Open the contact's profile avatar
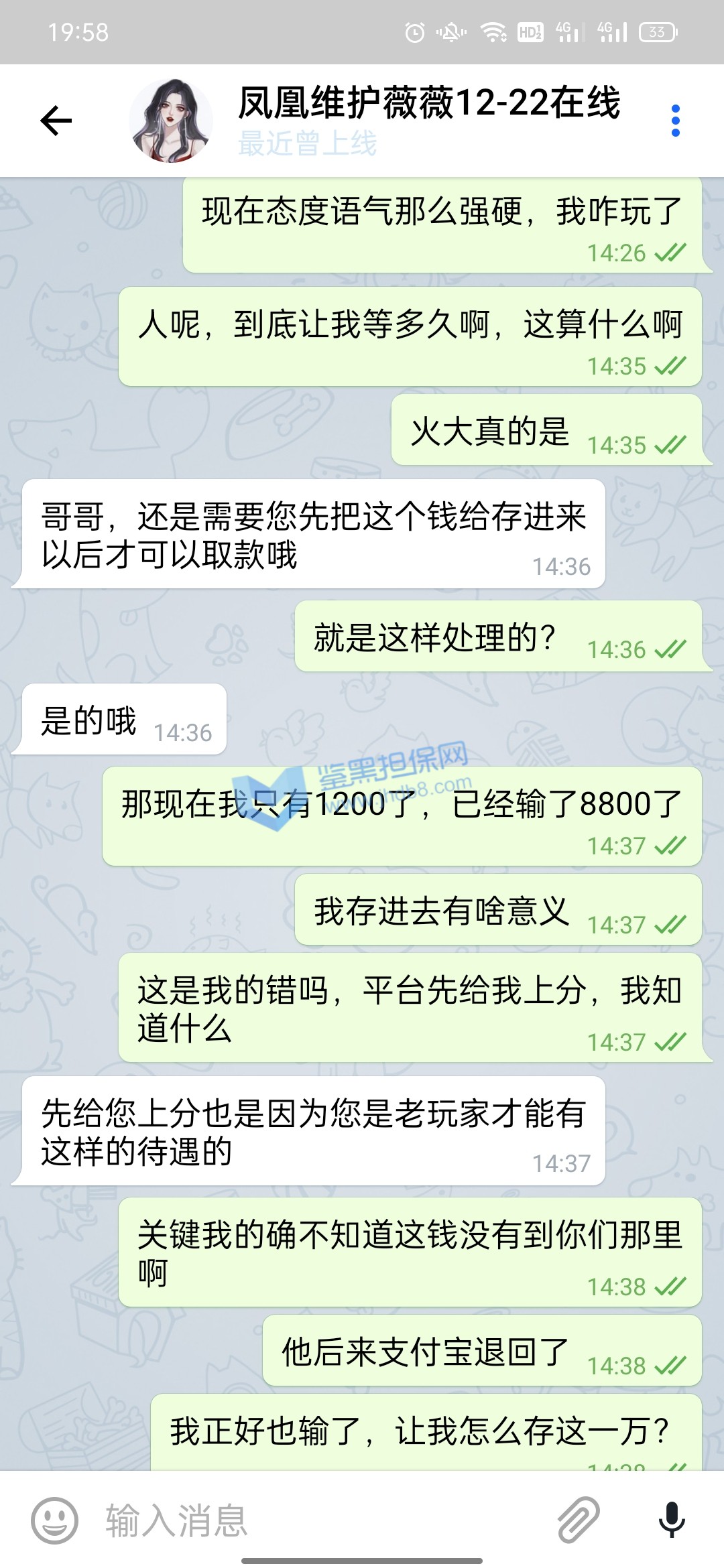 pyautogui.click(x=171, y=121)
